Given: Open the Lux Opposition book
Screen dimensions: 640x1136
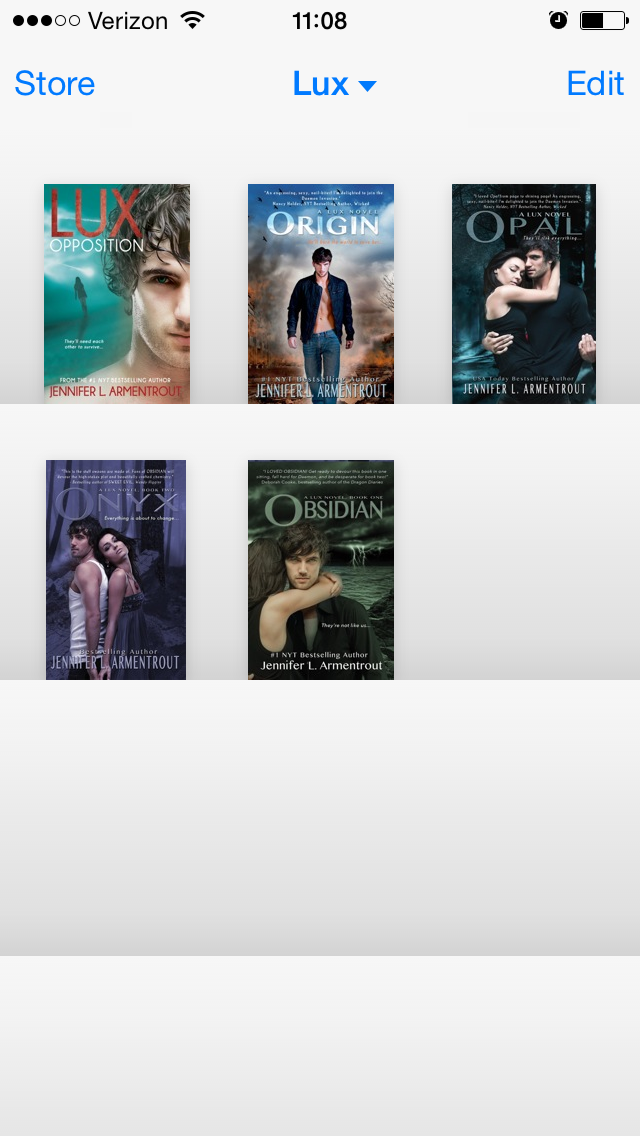Looking at the screenshot, I should tap(117, 294).
